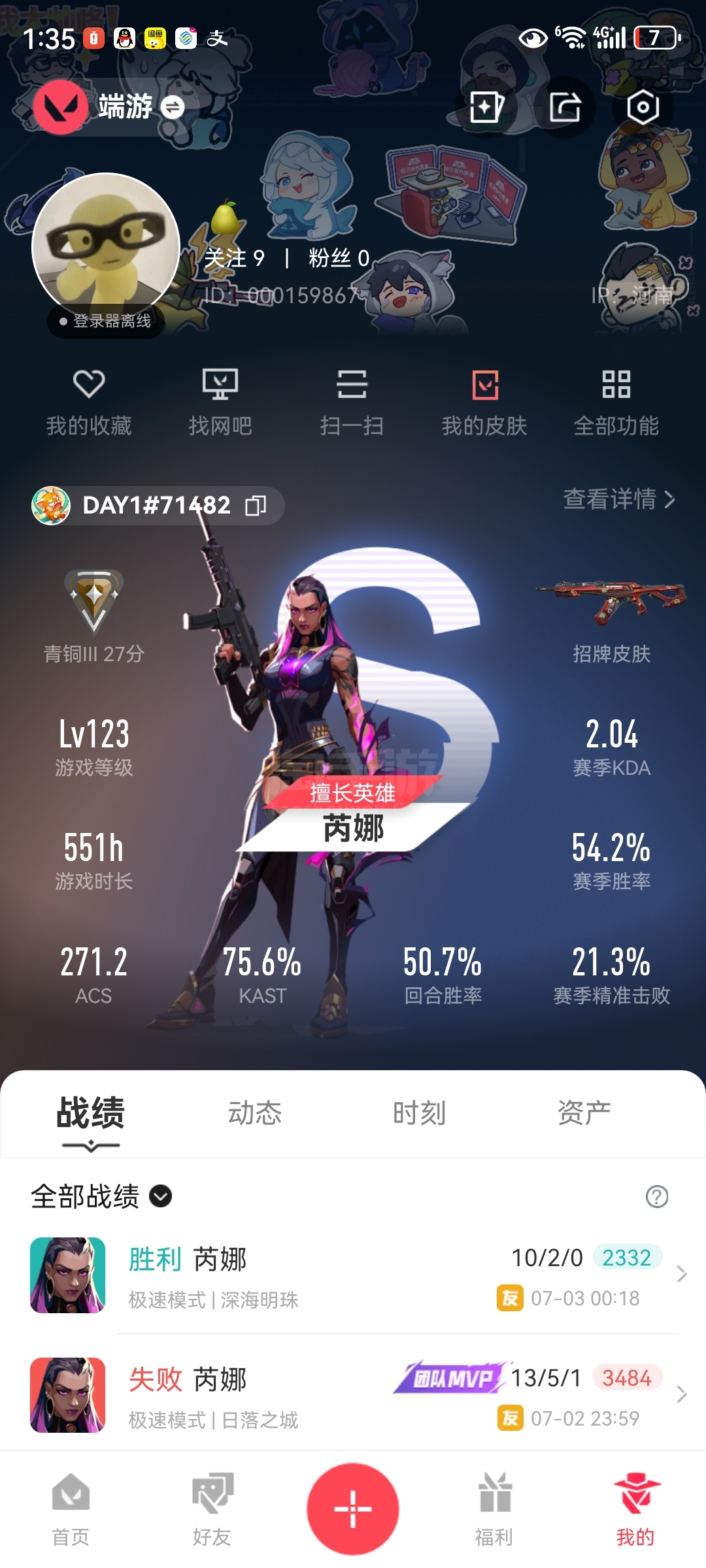This screenshot has width=706, height=1568.
Task: View details via 查看详情
Action: coord(619,499)
